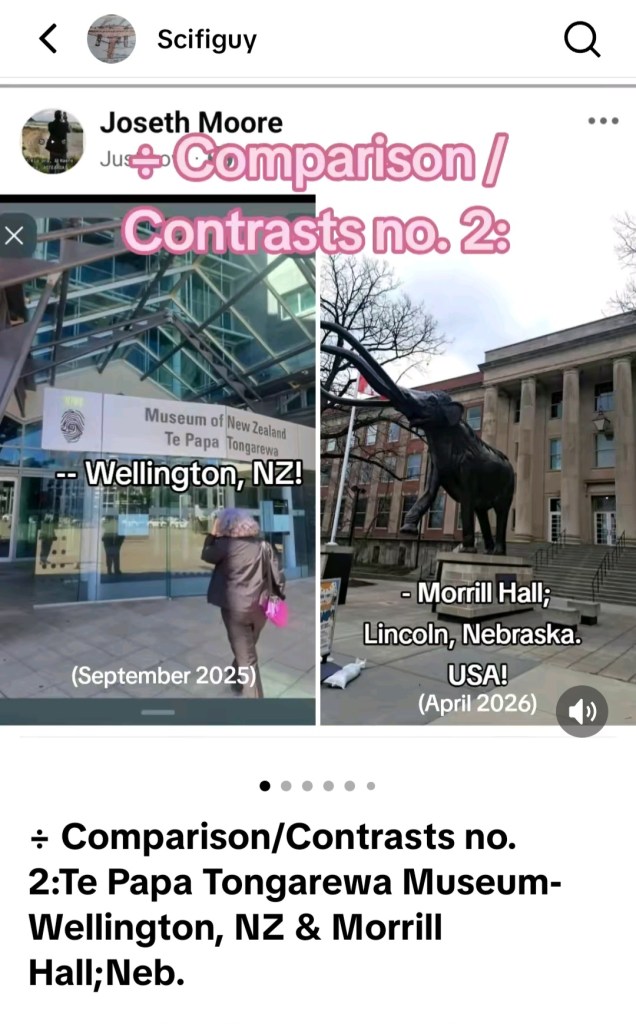Image resolution: width=636 pixels, height=1024 pixels.
Task: Go back using the arrow
Action: 47,39
